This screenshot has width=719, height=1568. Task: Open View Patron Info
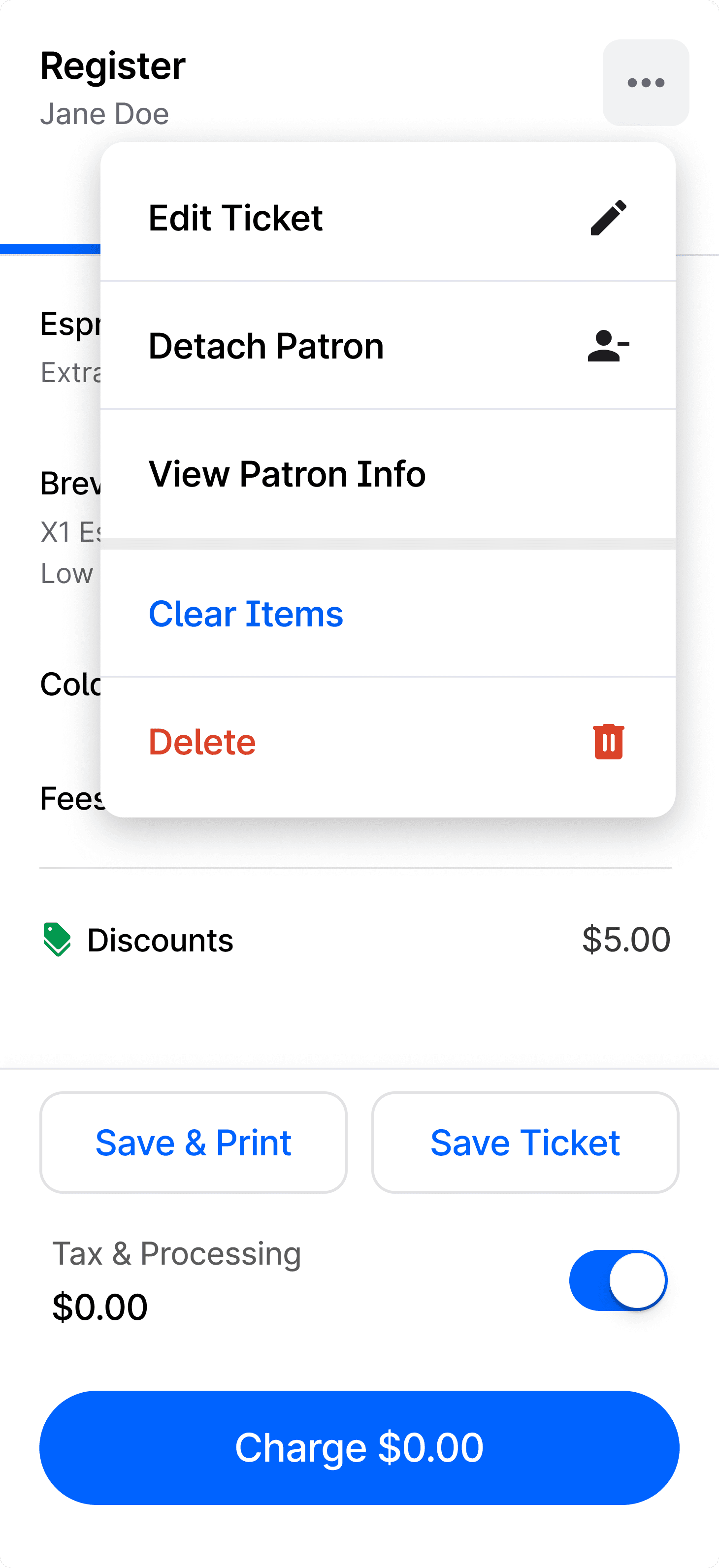coord(388,474)
